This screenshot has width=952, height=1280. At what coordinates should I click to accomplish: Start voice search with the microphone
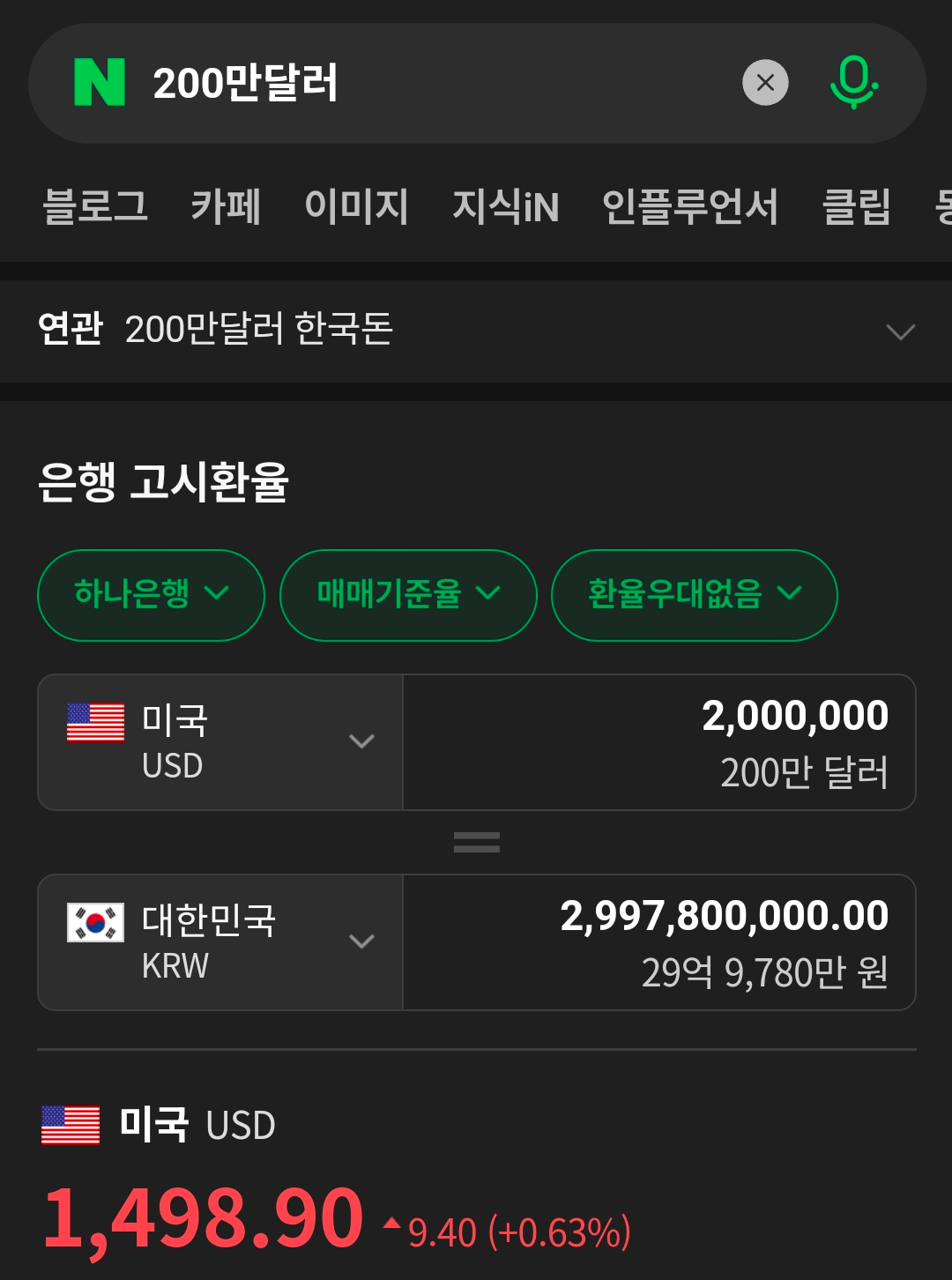(853, 83)
